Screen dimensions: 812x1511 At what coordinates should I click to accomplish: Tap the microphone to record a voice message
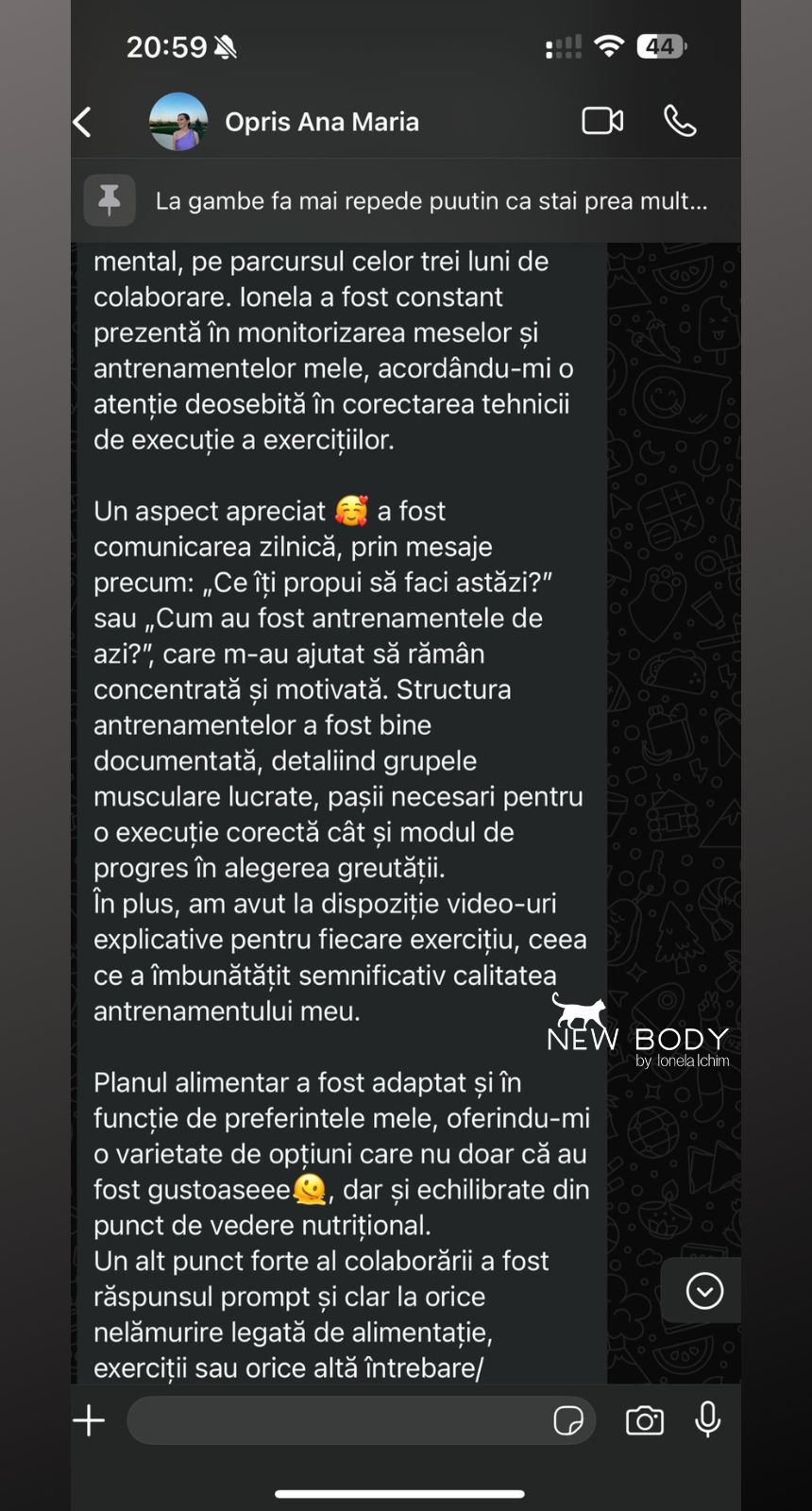707,1419
